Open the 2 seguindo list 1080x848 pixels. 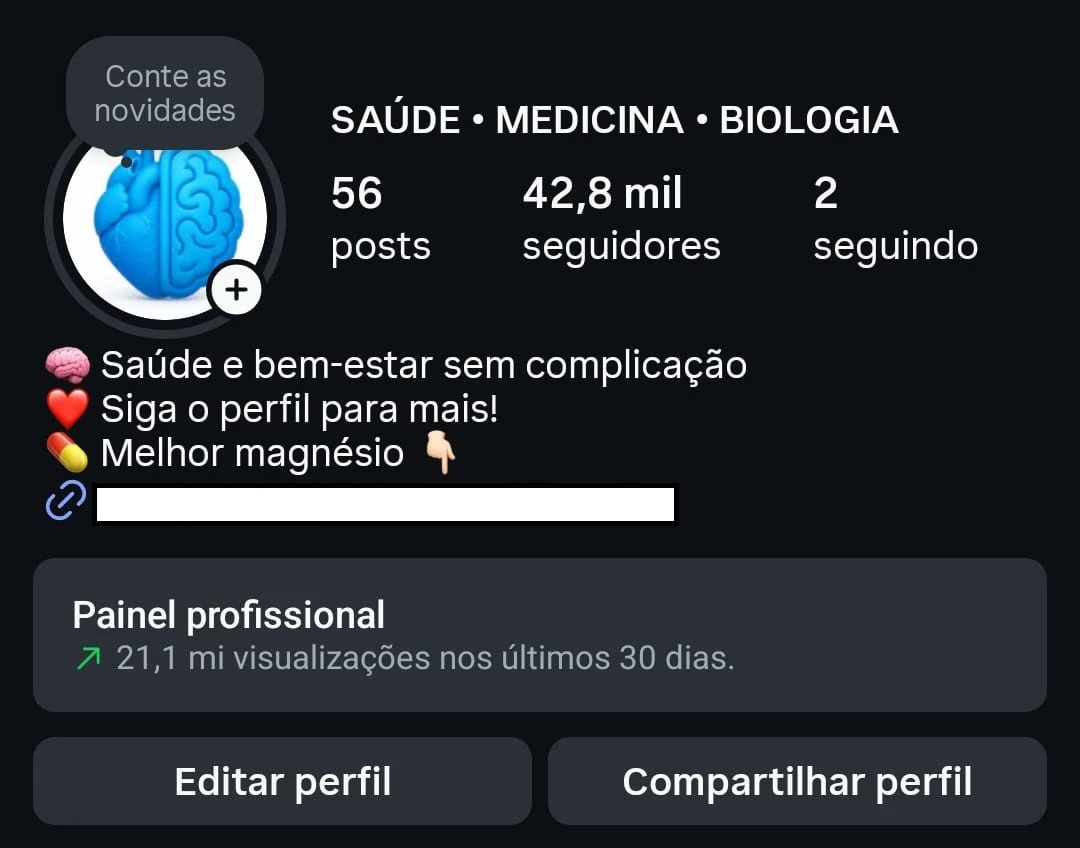tap(894, 219)
